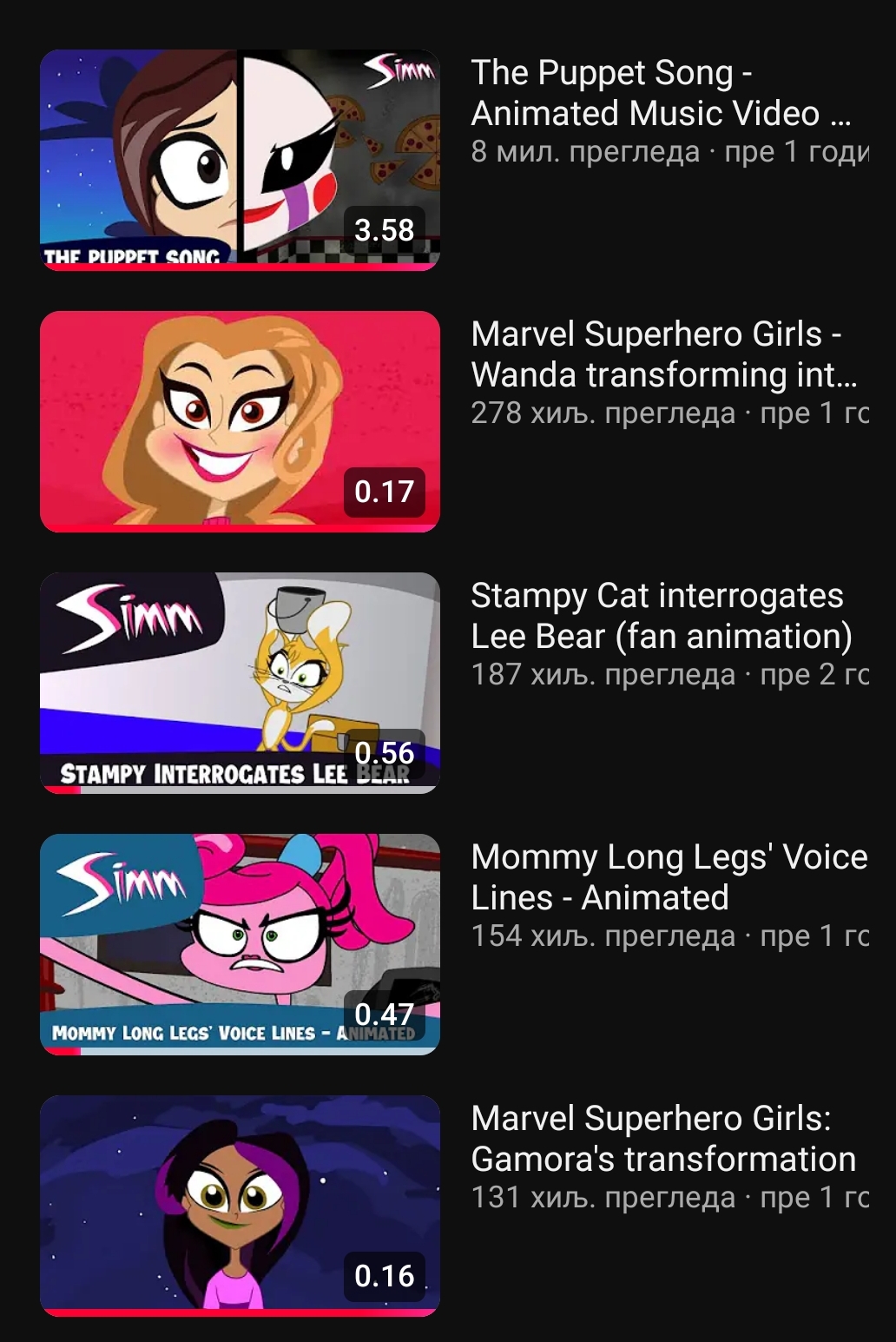Image resolution: width=896 pixels, height=1342 pixels.
Task: Open the Stampy Cat interrogates Lee Bear thumbnail
Action: pos(240,683)
